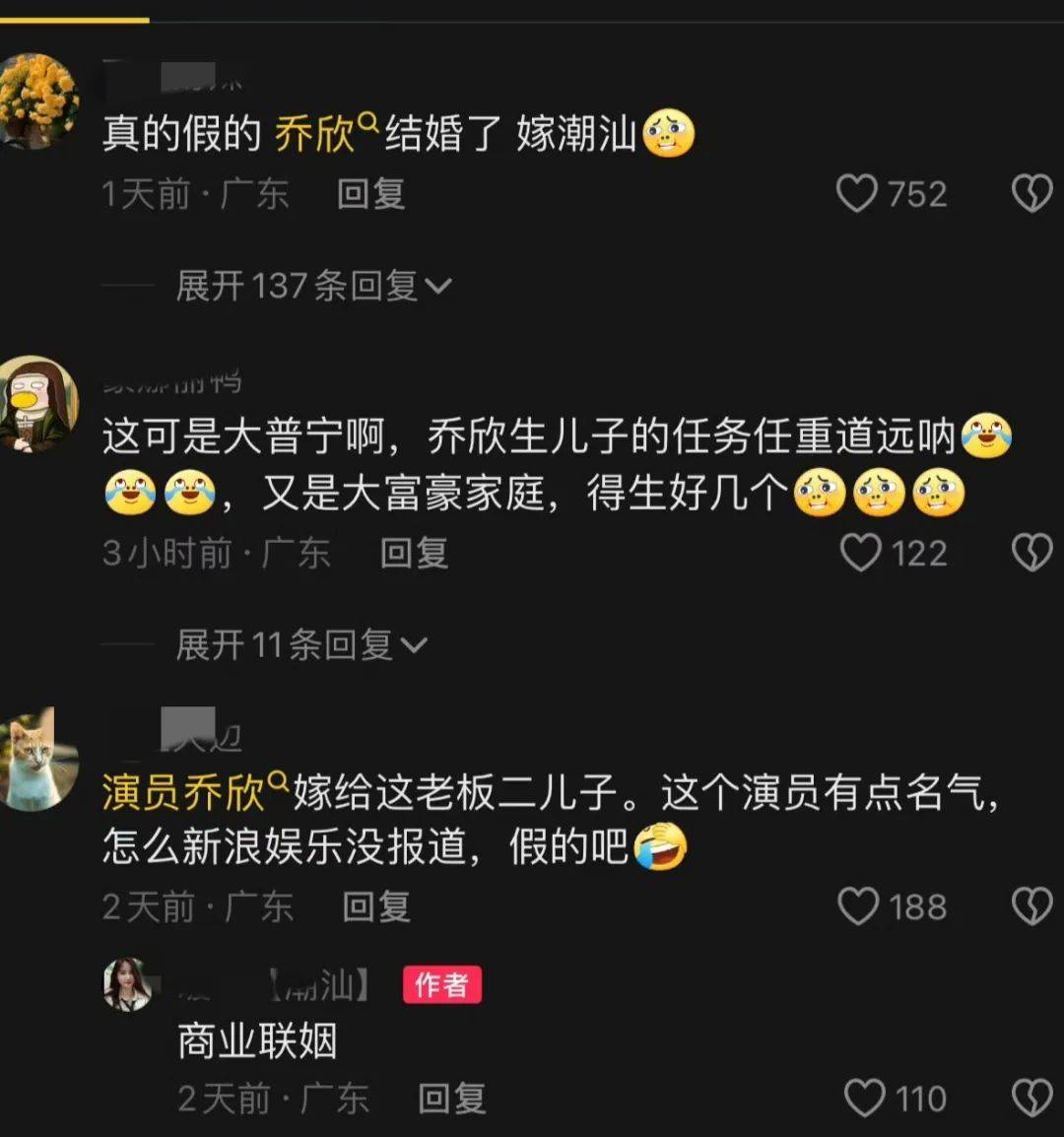Like the author's '商业联姻' reply

click(x=865, y=1098)
